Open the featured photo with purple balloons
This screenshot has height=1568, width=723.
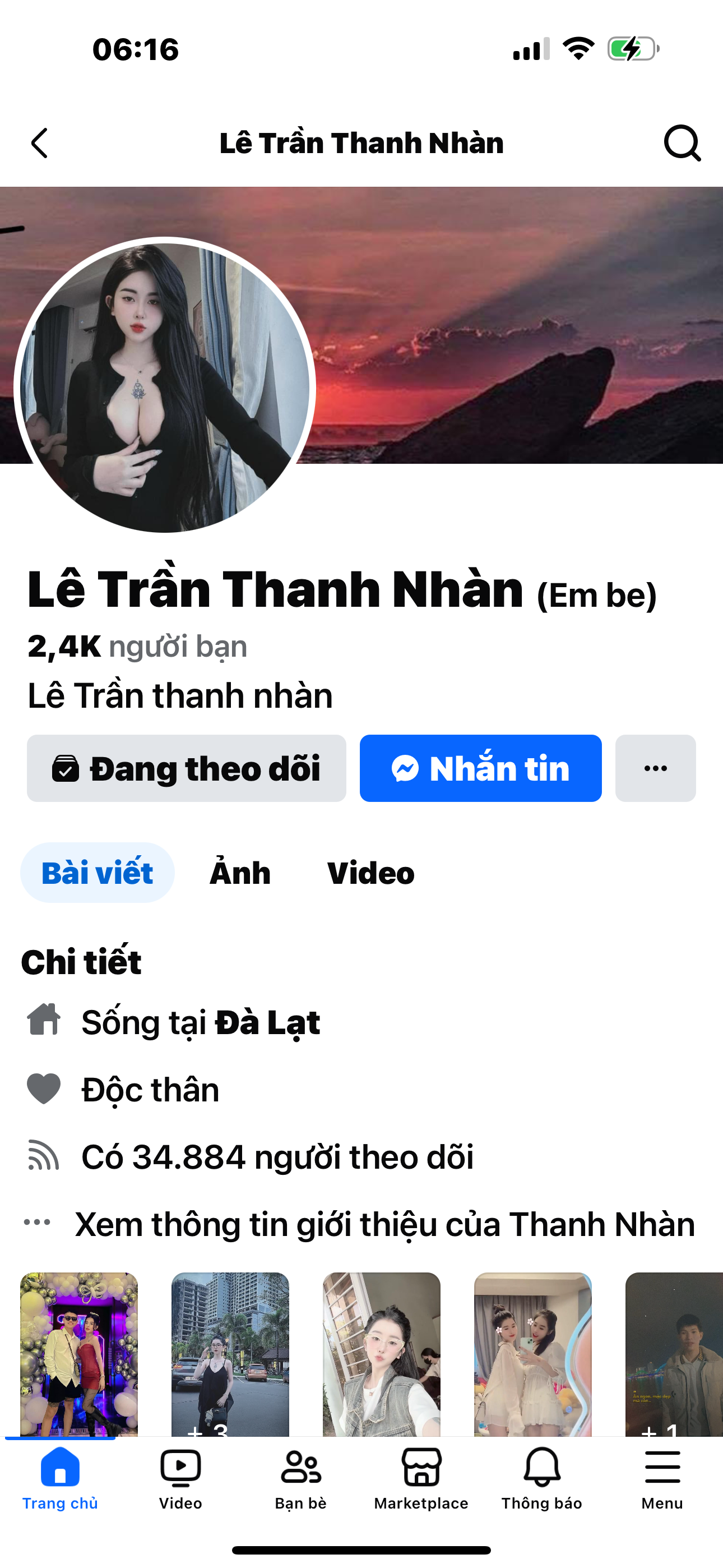point(79,1354)
